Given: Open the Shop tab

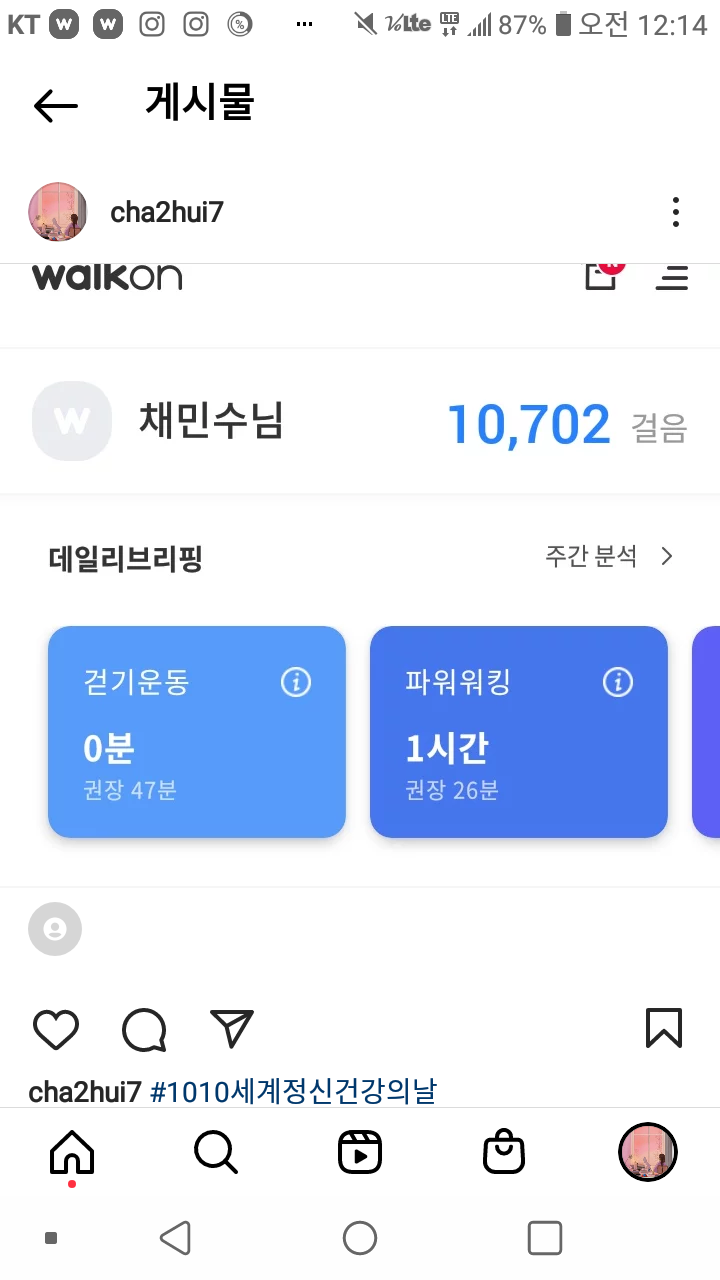Looking at the screenshot, I should tap(504, 1153).
